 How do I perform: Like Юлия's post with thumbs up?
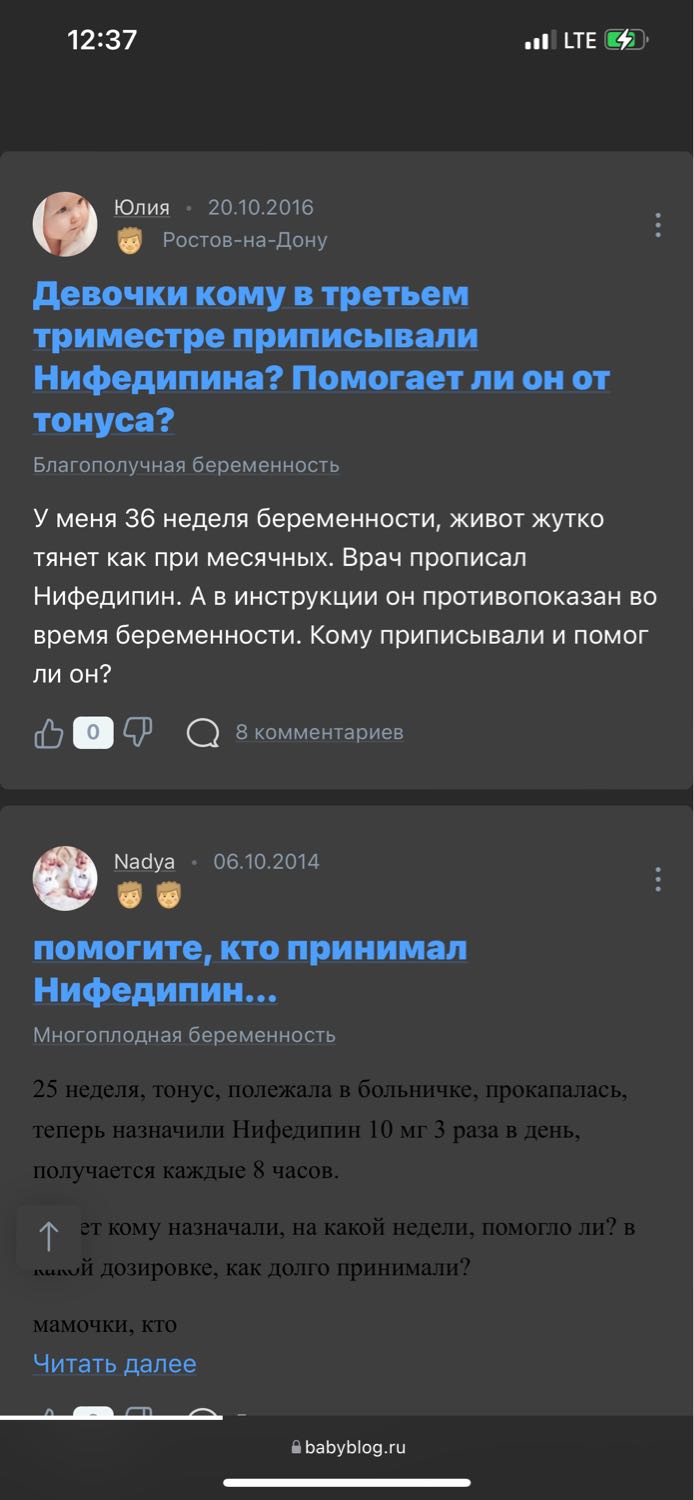(49, 733)
